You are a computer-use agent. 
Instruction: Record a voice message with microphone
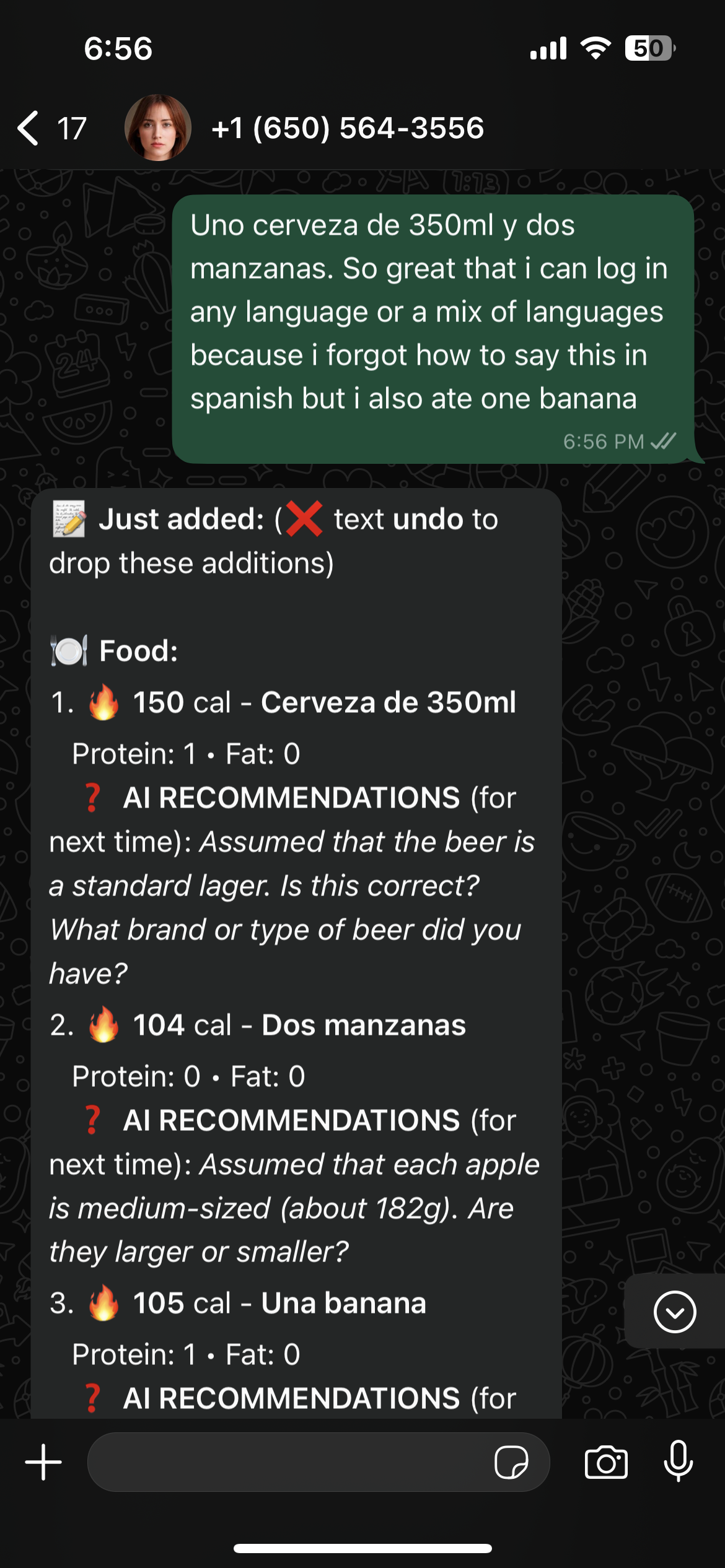click(x=678, y=1462)
